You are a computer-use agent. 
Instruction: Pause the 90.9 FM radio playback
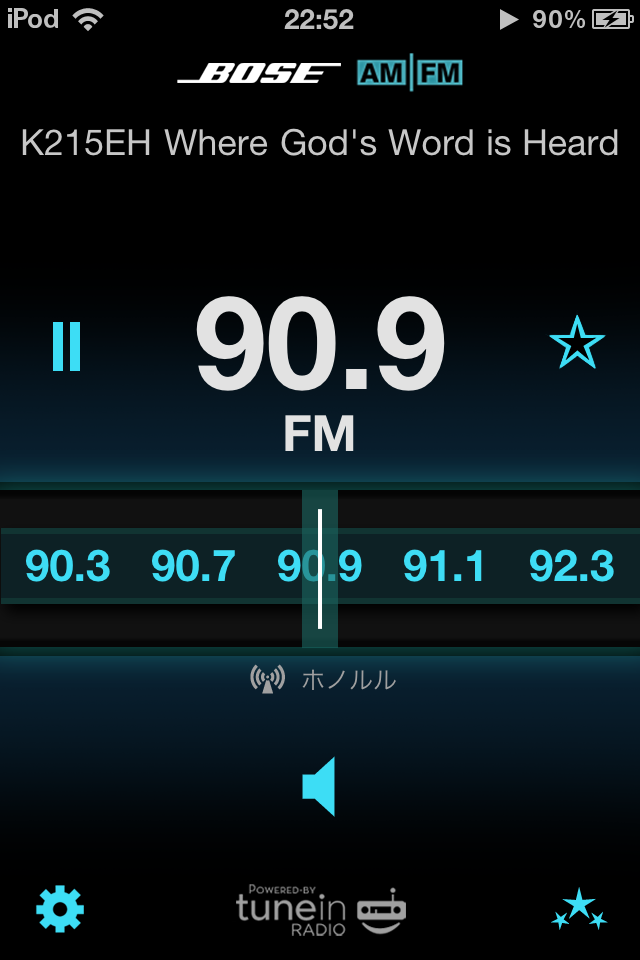tap(66, 347)
